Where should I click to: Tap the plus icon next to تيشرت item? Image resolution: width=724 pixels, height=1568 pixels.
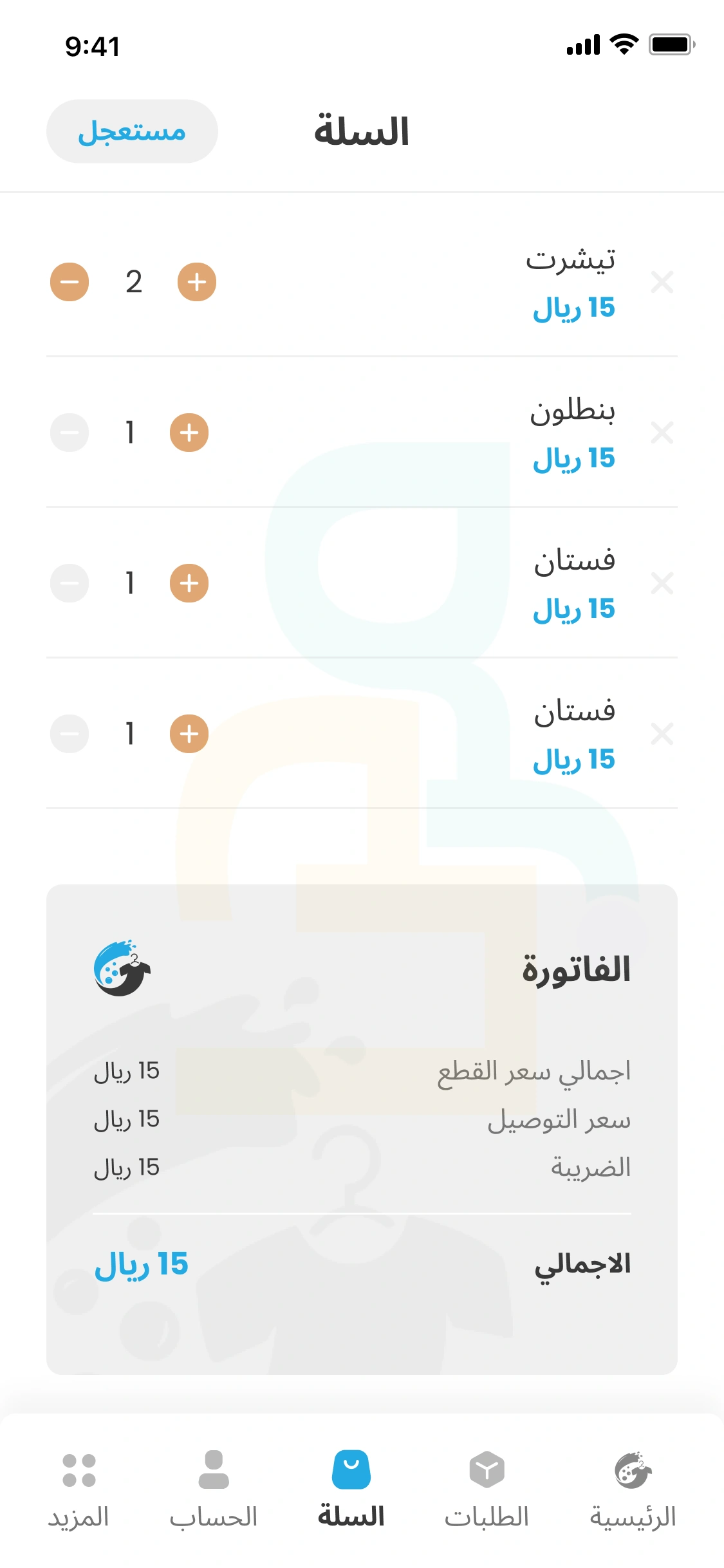197,282
